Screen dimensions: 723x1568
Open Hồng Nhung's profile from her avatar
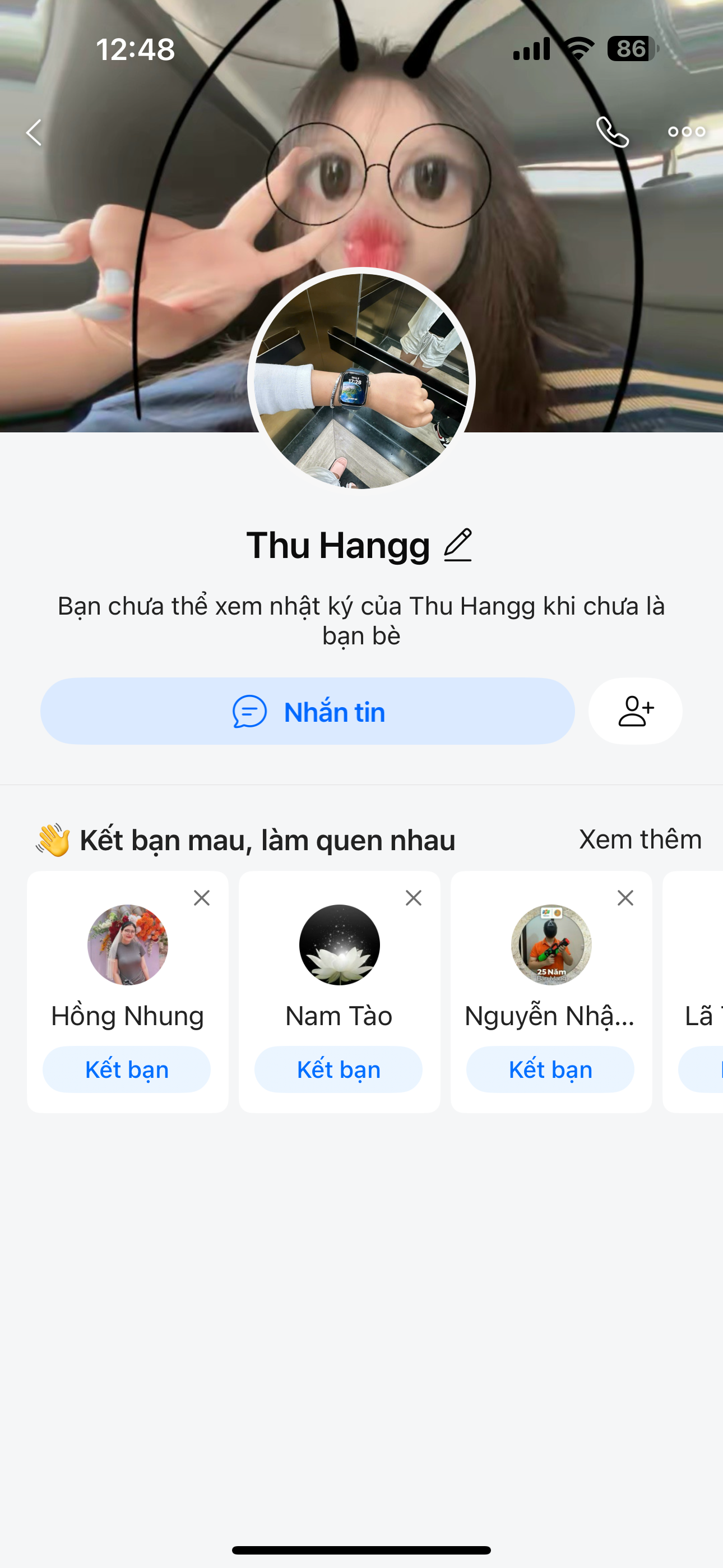tap(128, 945)
